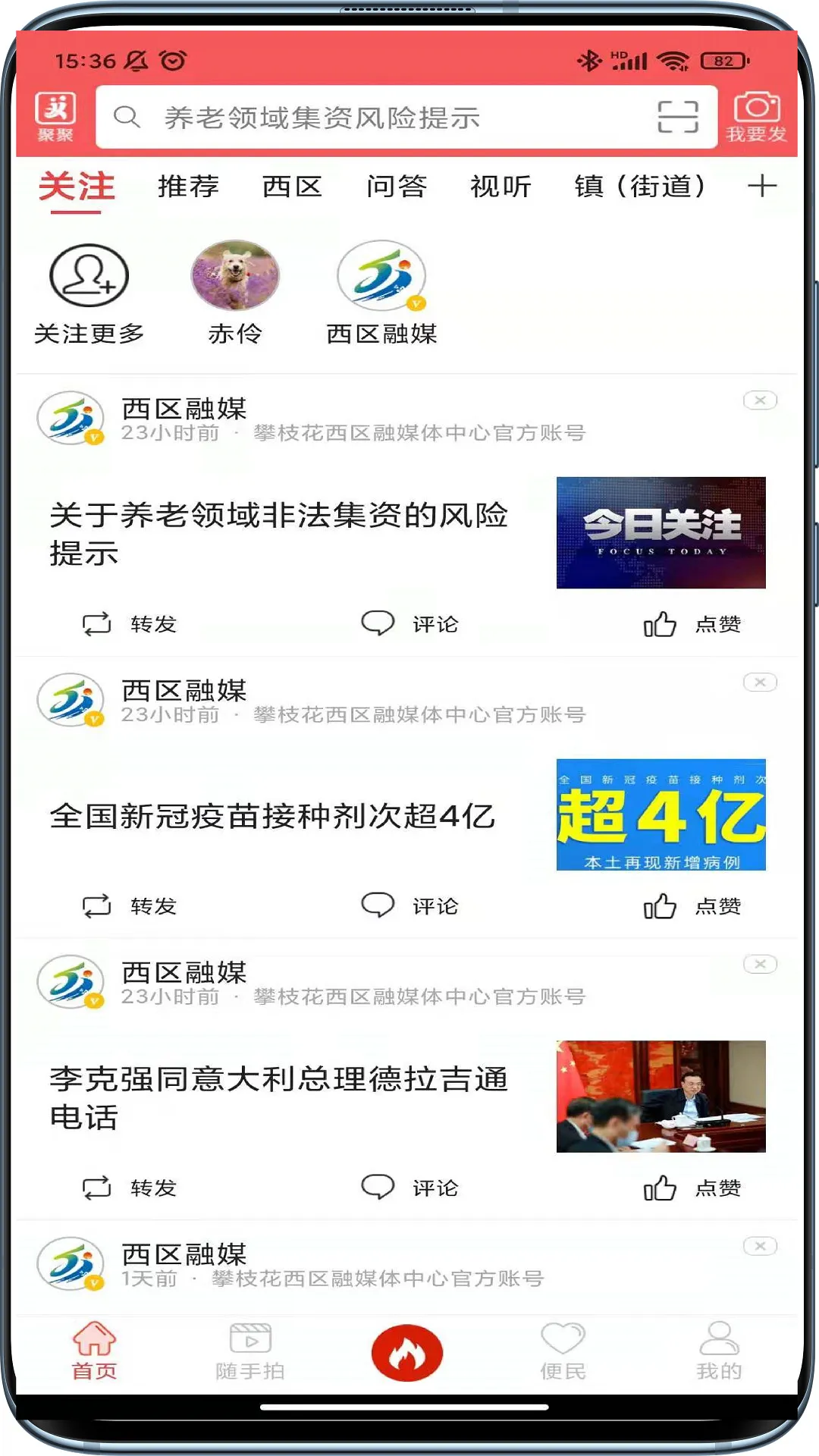This screenshot has height=1456, width=819.
Task: Tap 关注更多 to follow more accounts
Action: [89, 292]
